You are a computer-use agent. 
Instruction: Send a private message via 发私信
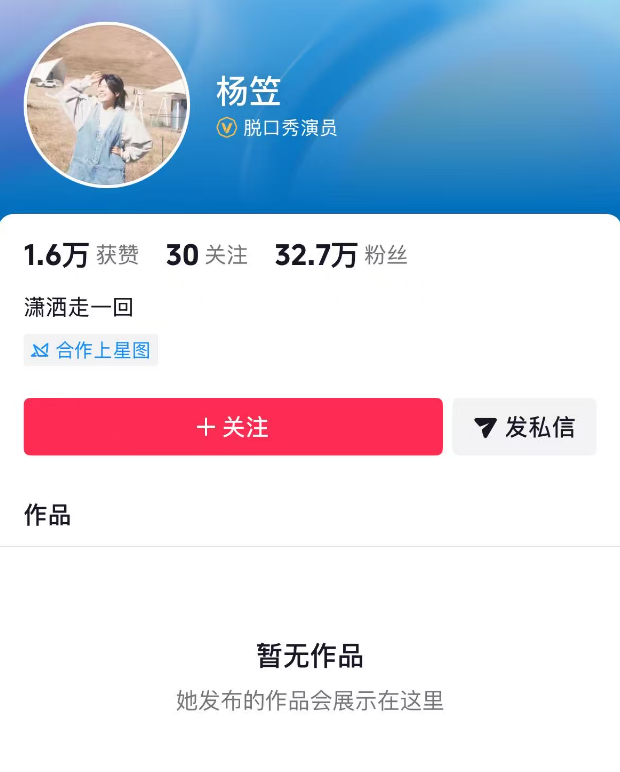524,427
